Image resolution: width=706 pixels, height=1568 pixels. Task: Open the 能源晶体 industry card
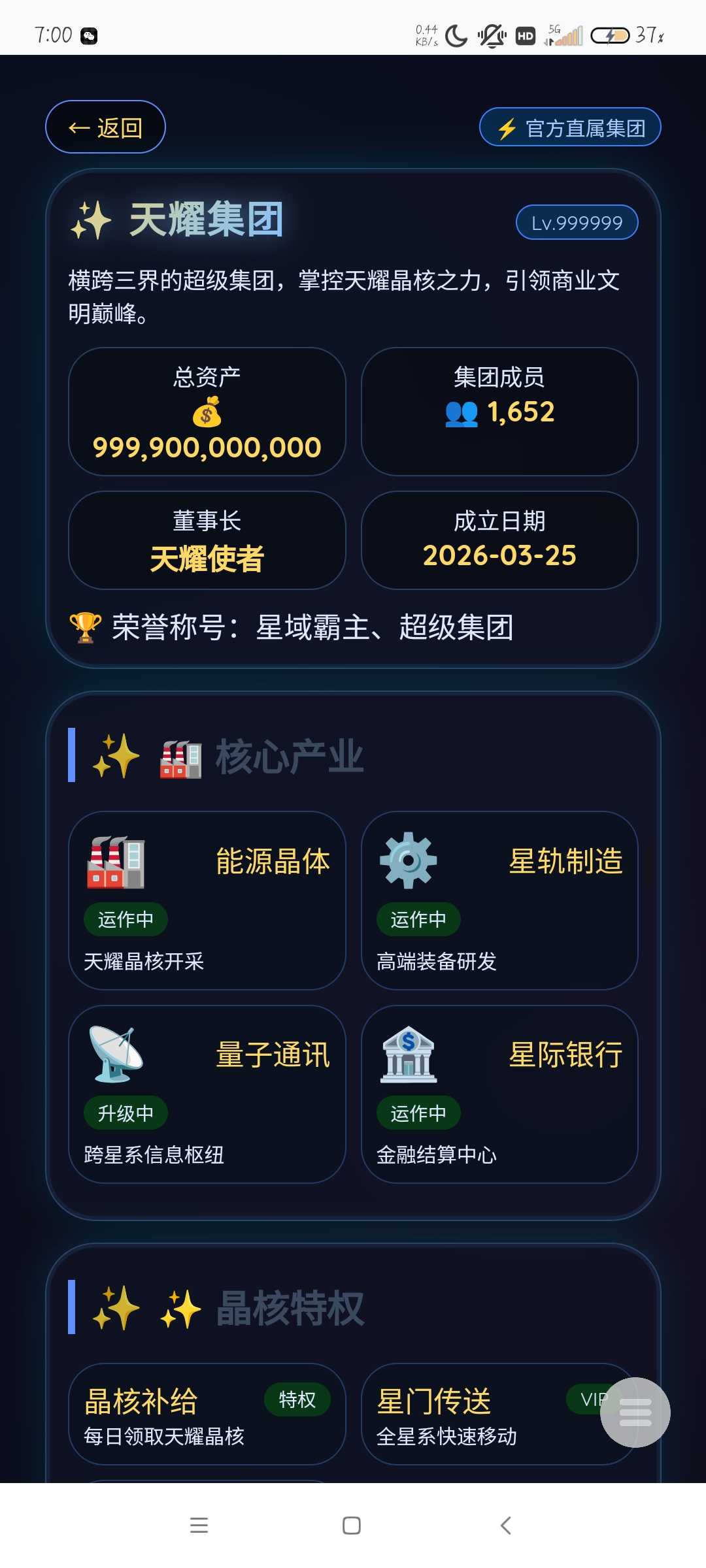[x=207, y=900]
